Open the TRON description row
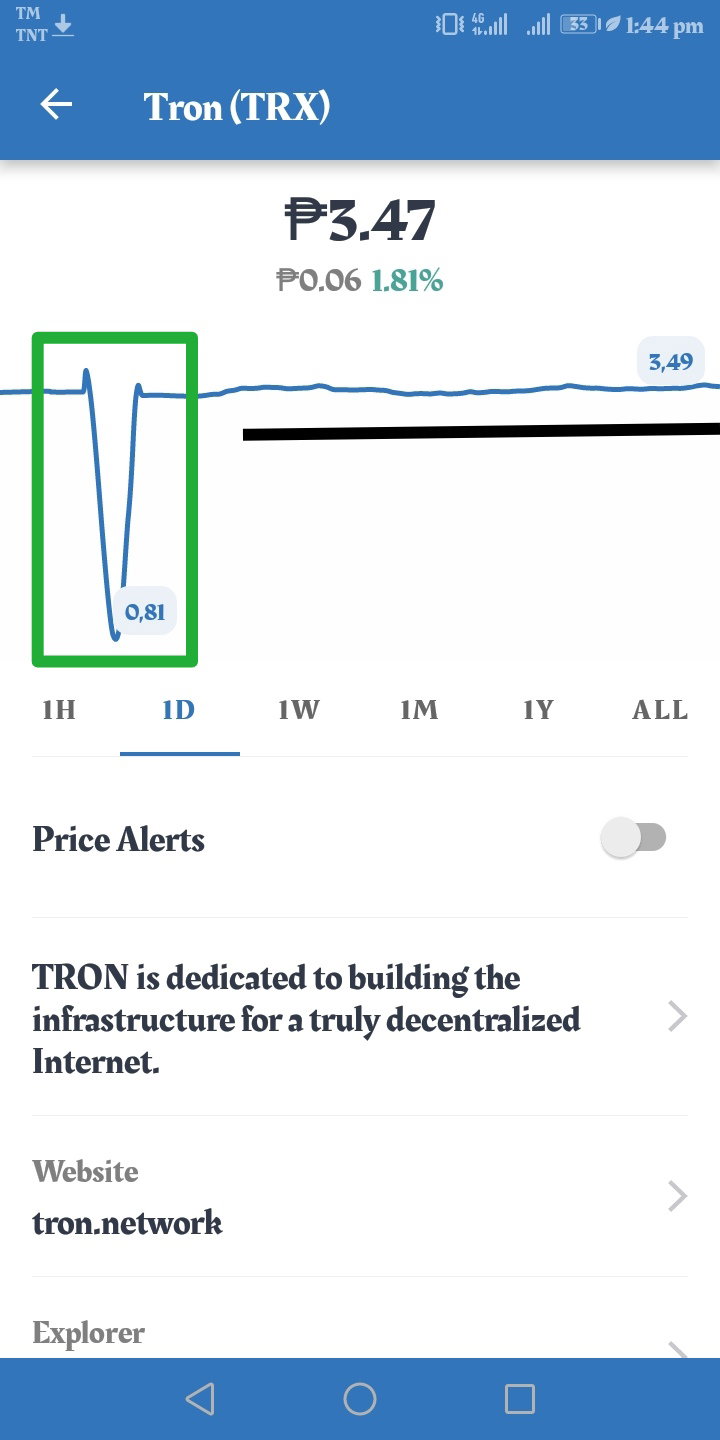Viewport: 720px width, 1440px height. coord(360,1018)
